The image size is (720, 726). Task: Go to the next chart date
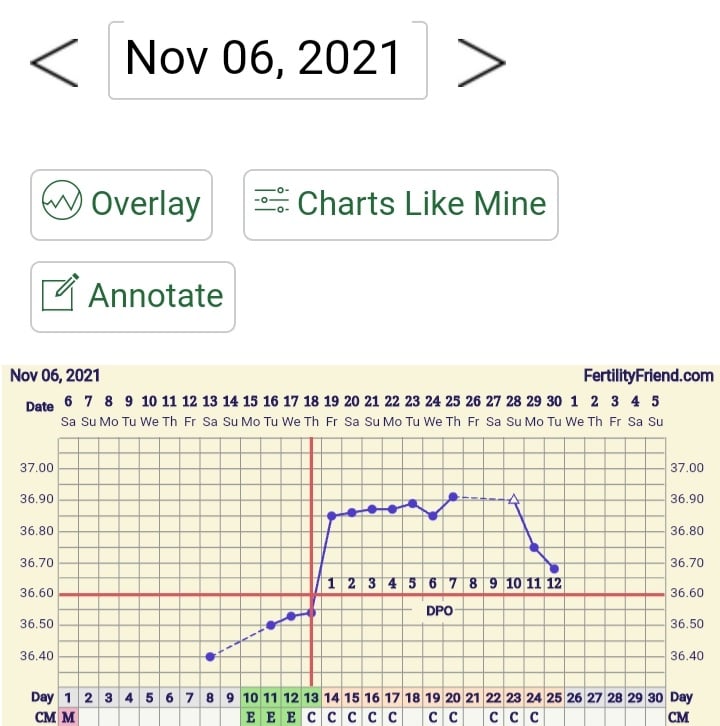tap(481, 62)
